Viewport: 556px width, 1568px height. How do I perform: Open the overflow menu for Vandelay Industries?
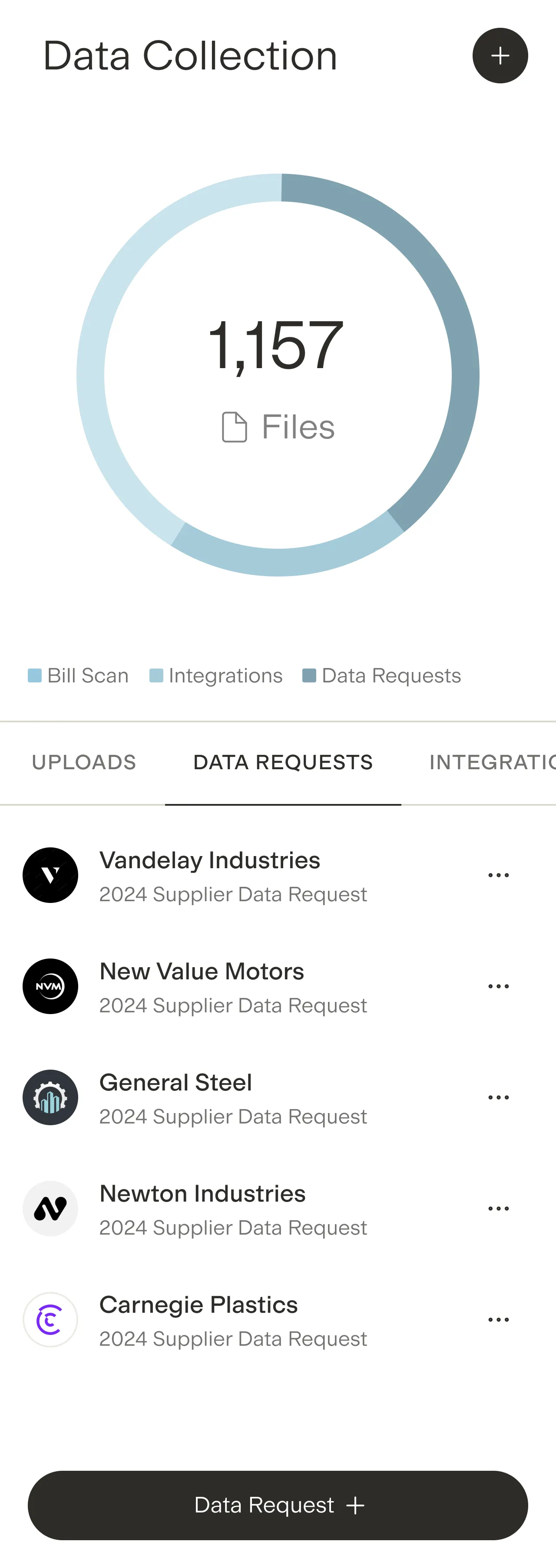tap(499, 875)
